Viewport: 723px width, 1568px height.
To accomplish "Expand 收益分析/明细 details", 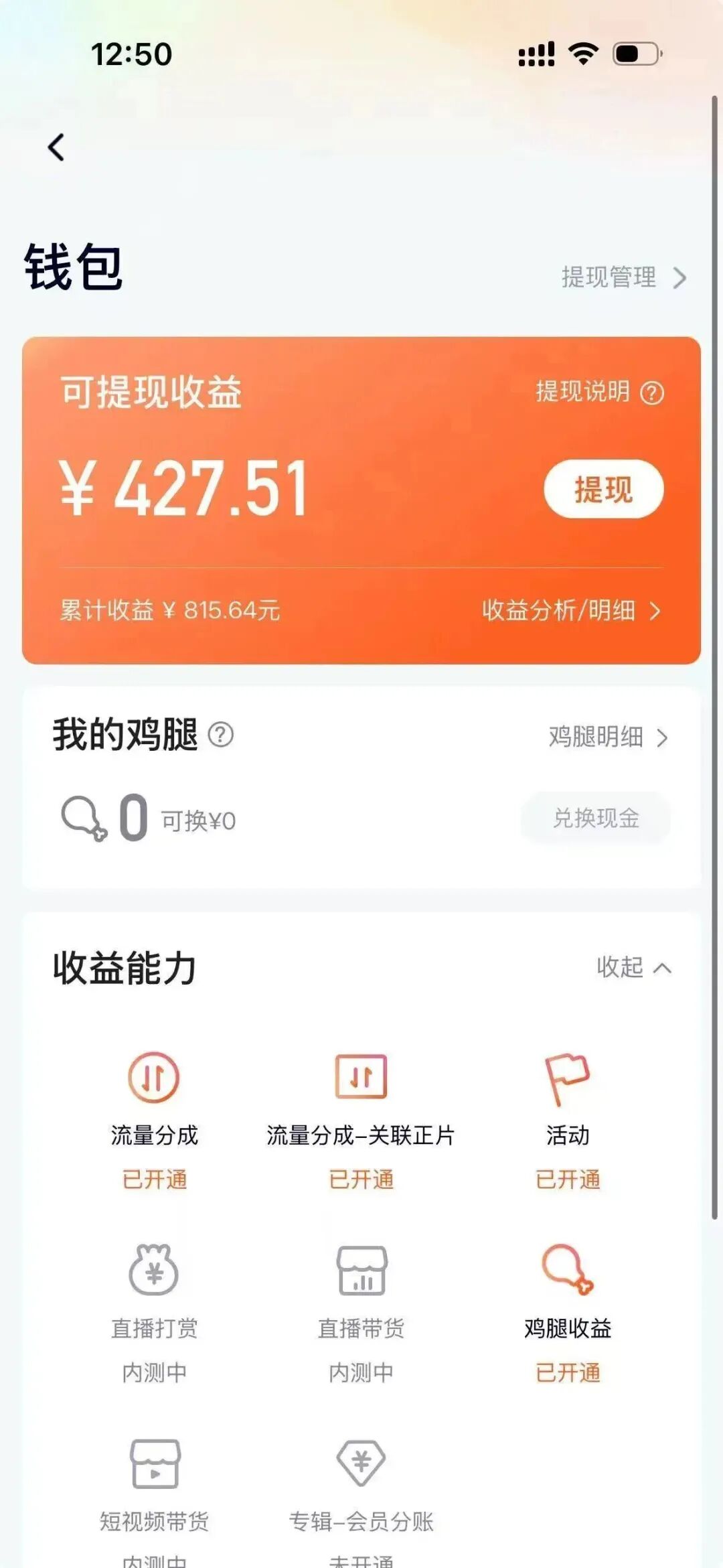I will [570, 612].
